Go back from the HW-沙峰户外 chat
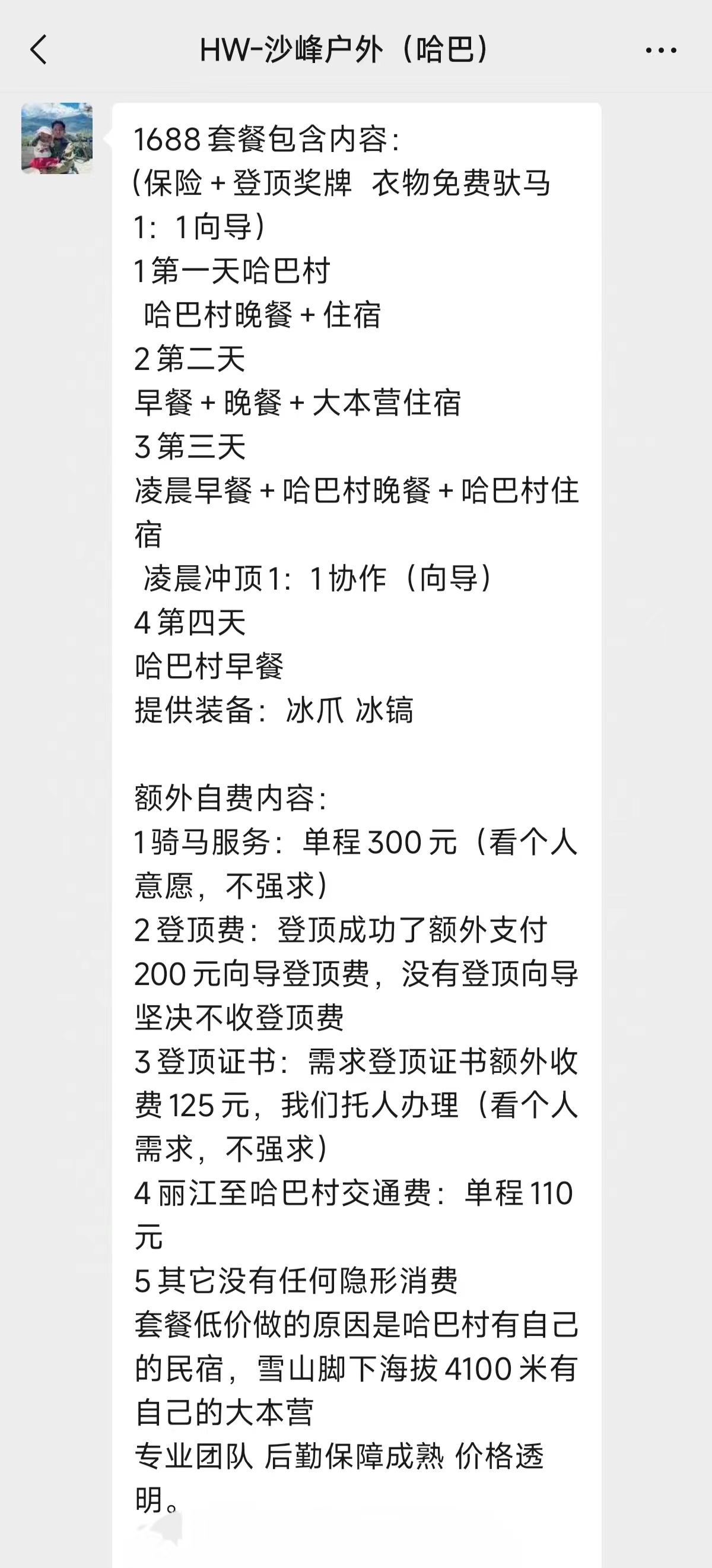This screenshot has width=712, height=1568. click(x=39, y=50)
